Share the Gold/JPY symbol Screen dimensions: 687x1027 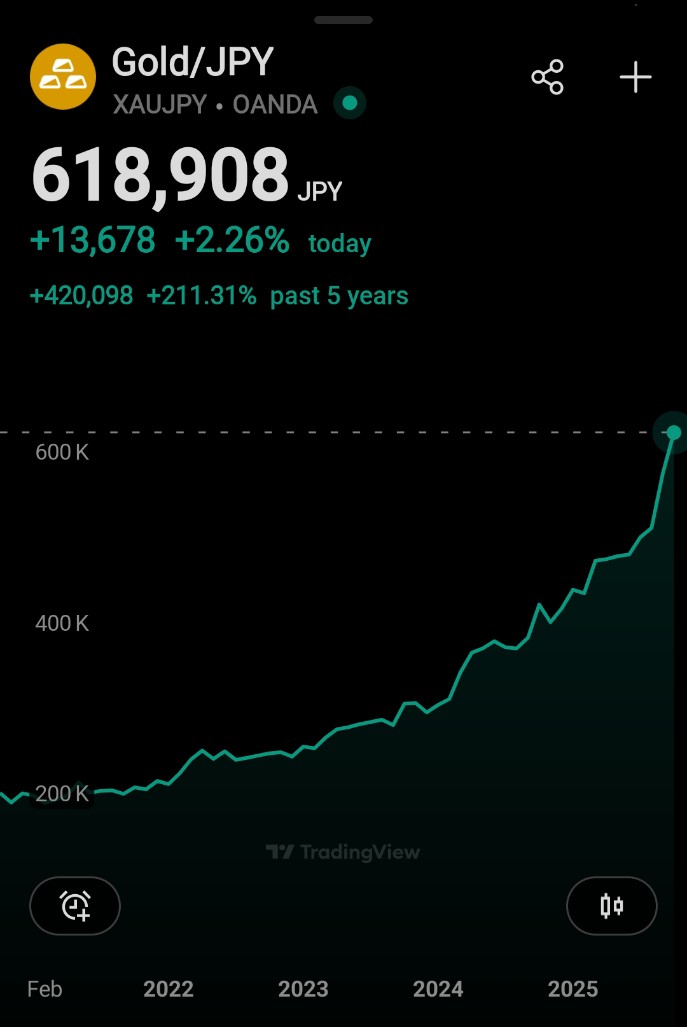(547, 78)
